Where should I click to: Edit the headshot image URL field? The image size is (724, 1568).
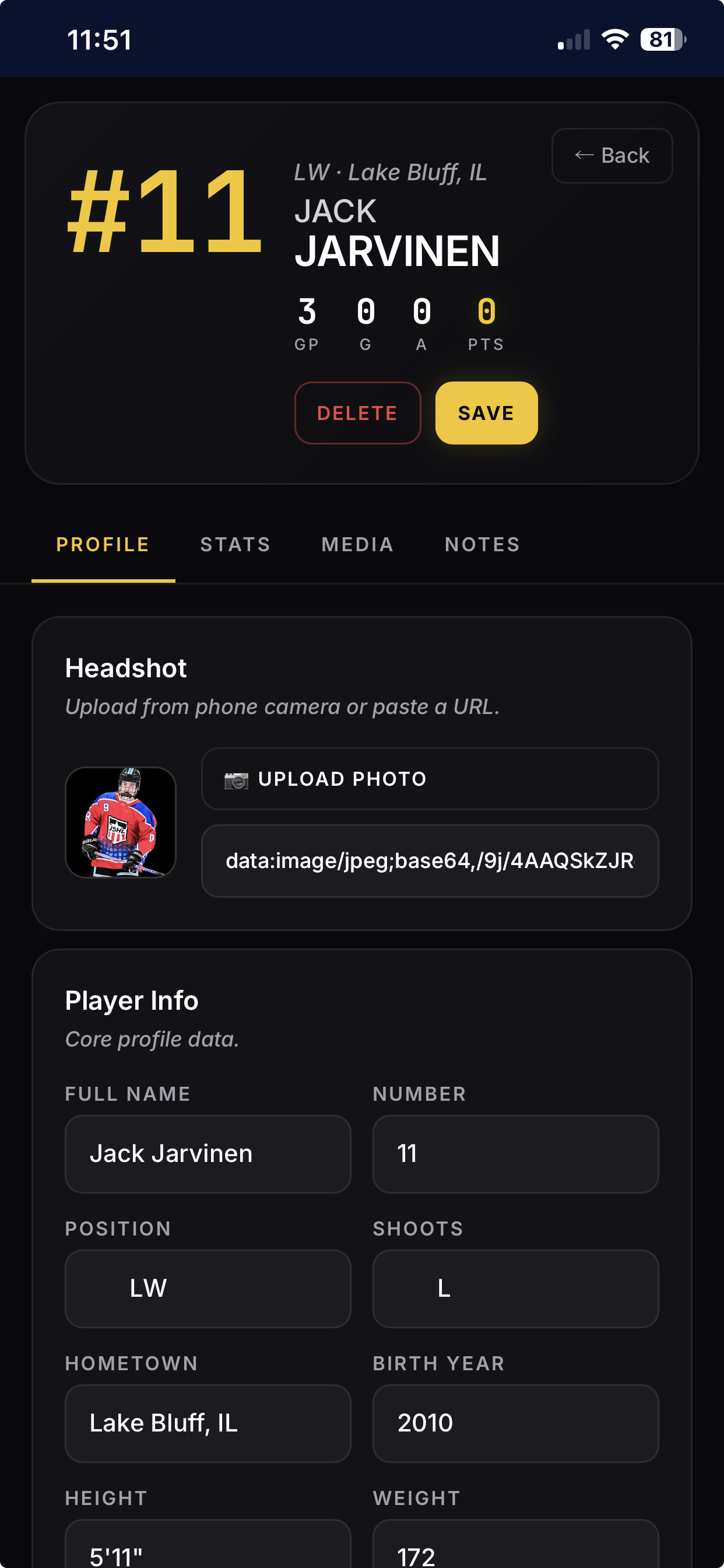point(430,860)
